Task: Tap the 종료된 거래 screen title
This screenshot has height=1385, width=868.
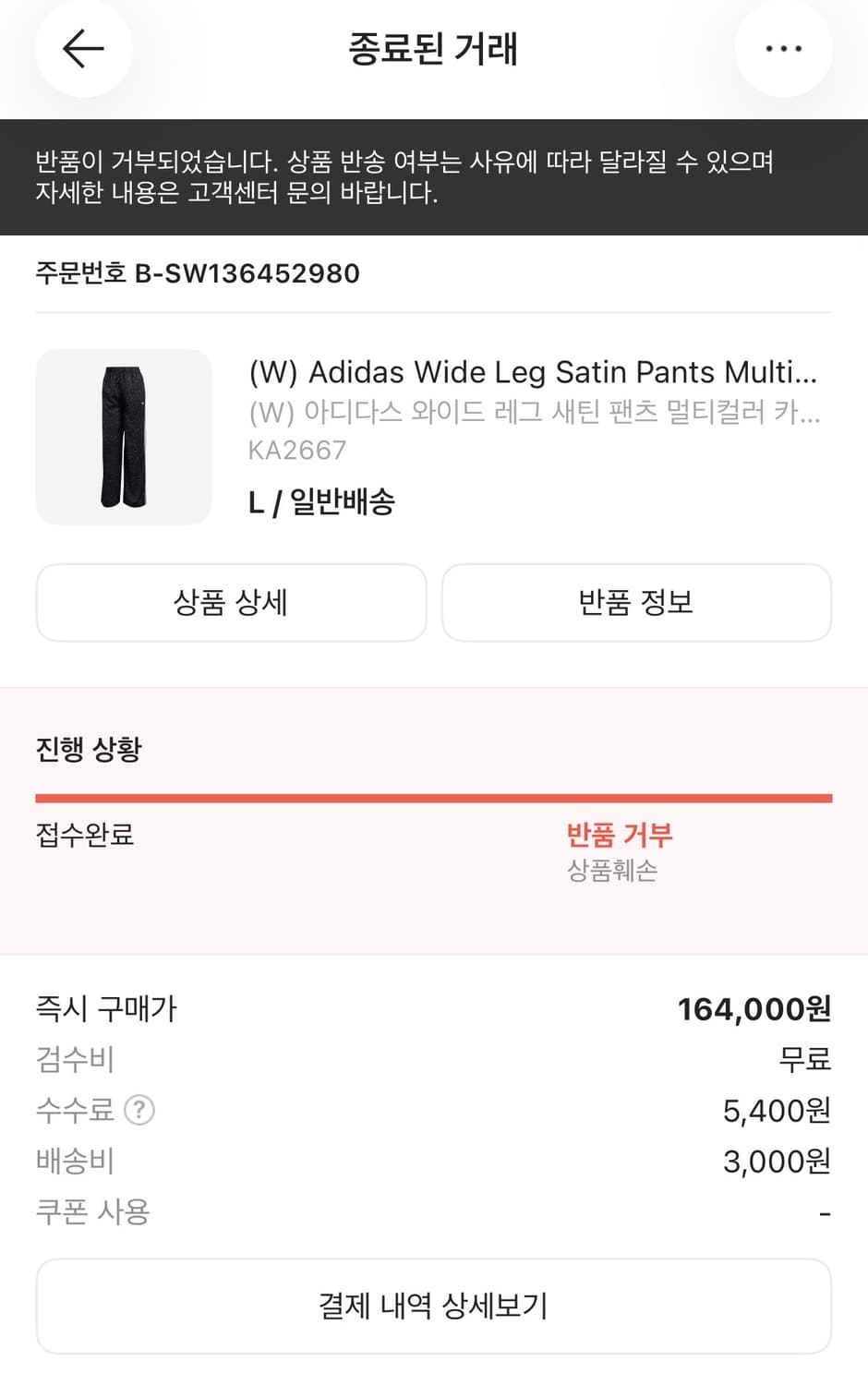Action: pyautogui.click(x=434, y=50)
